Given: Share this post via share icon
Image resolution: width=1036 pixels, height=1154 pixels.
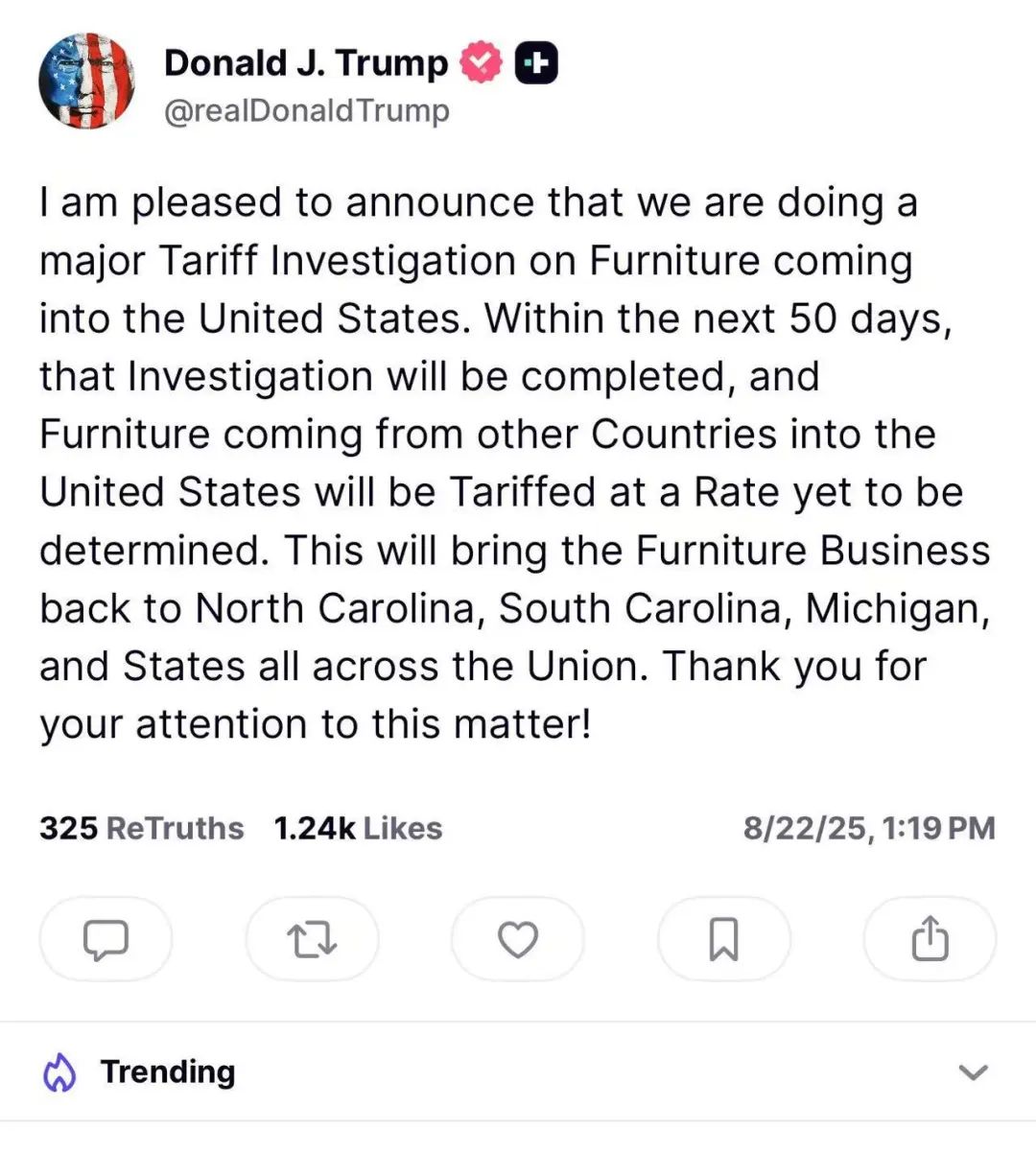Looking at the screenshot, I should (929, 939).
